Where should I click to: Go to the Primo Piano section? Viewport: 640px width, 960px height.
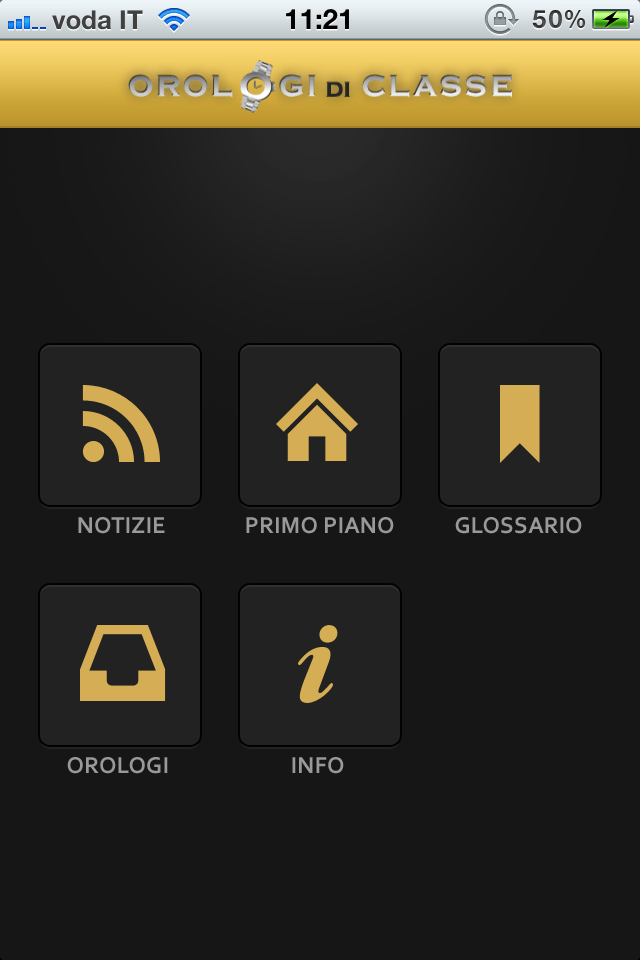319,425
